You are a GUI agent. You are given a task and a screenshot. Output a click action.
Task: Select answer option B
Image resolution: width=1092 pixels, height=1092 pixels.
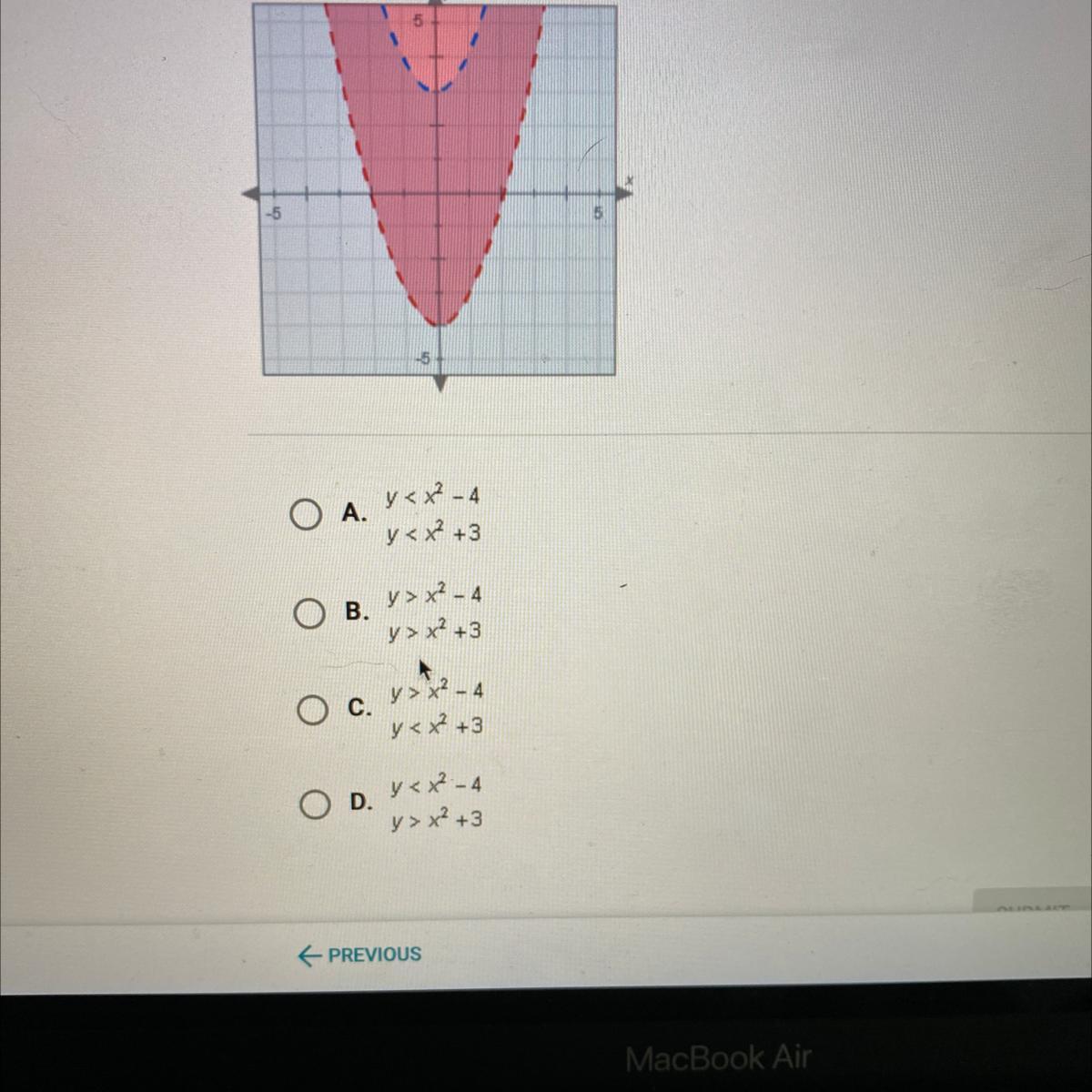click(310, 614)
